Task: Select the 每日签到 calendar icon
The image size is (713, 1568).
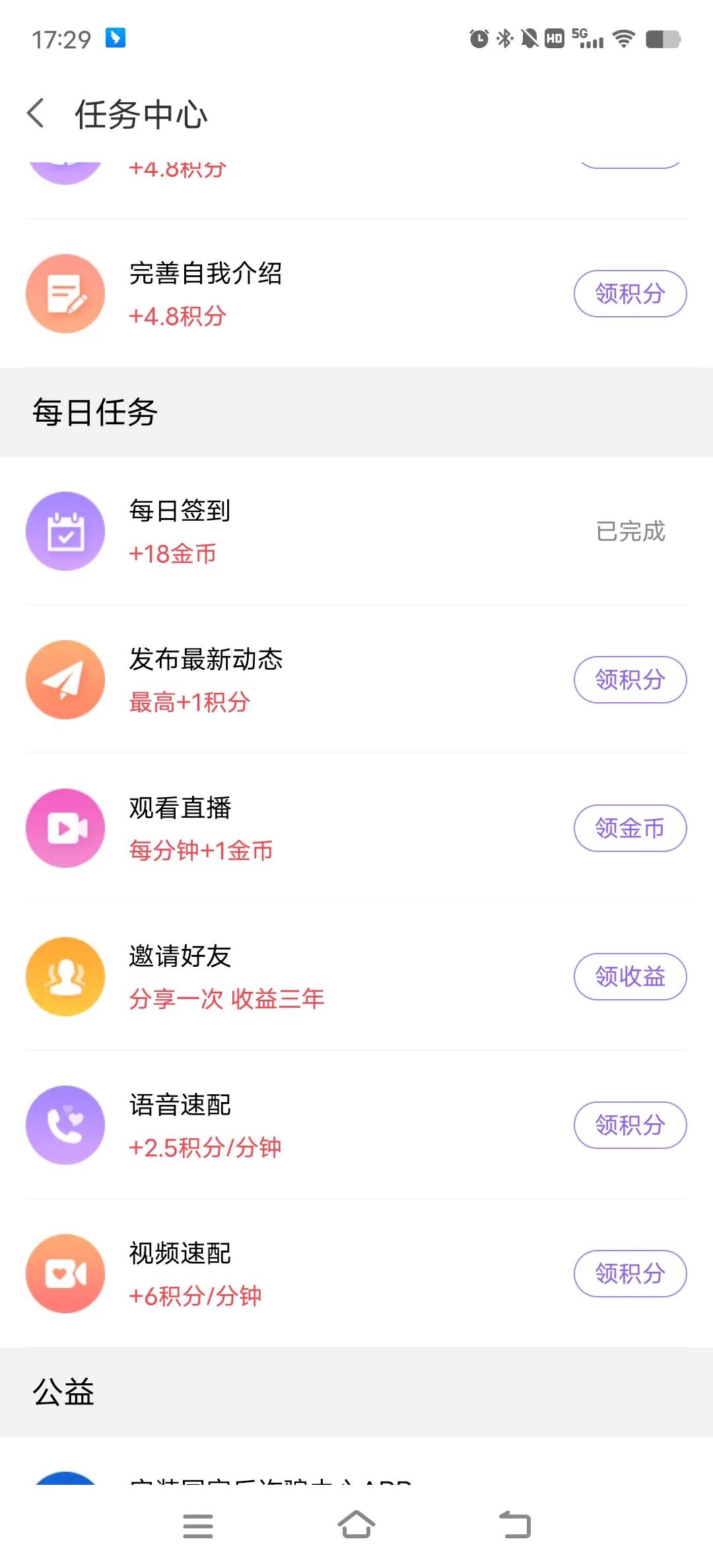Action: tap(65, 531)
